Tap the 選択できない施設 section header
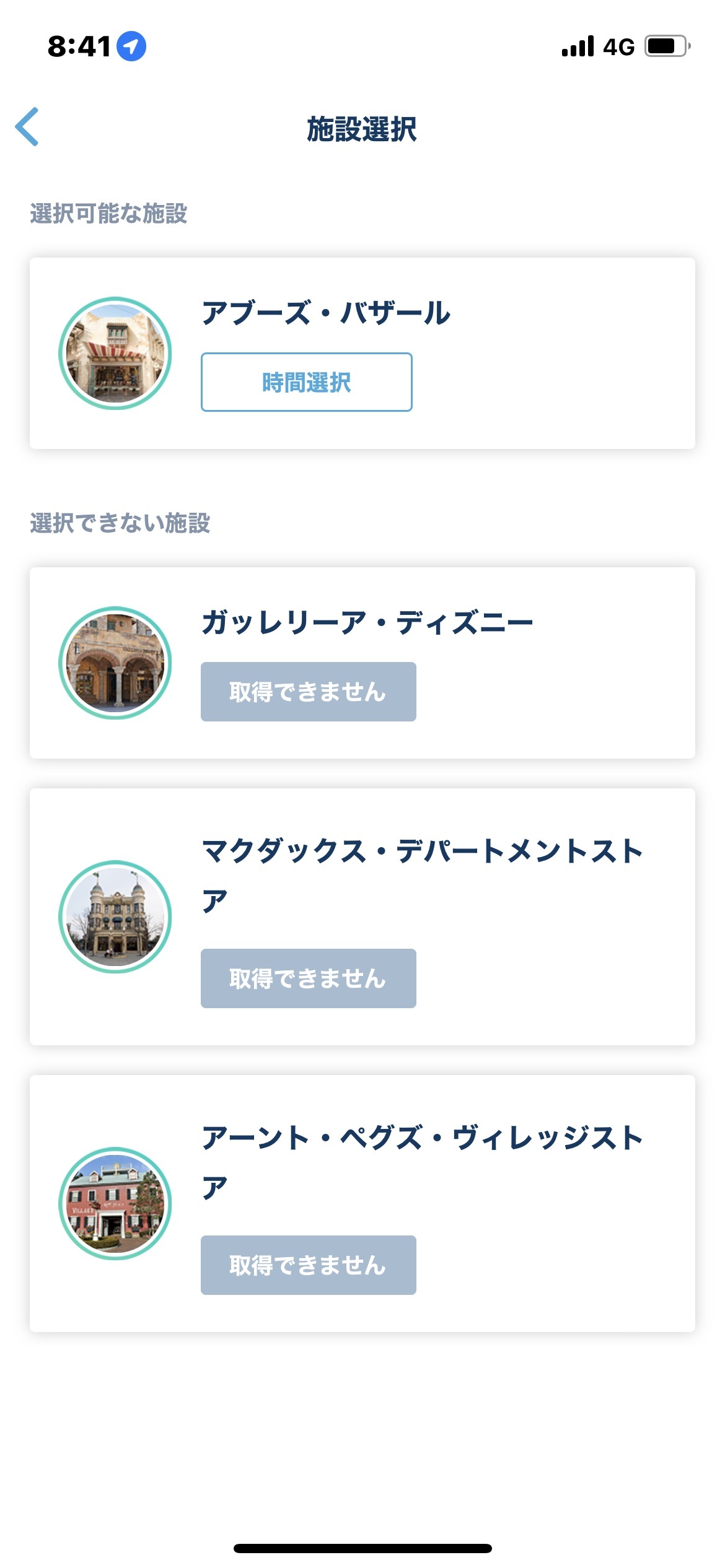Viewport: 725px width, 1568px height. pyautogui.click(x=121, y=523)
